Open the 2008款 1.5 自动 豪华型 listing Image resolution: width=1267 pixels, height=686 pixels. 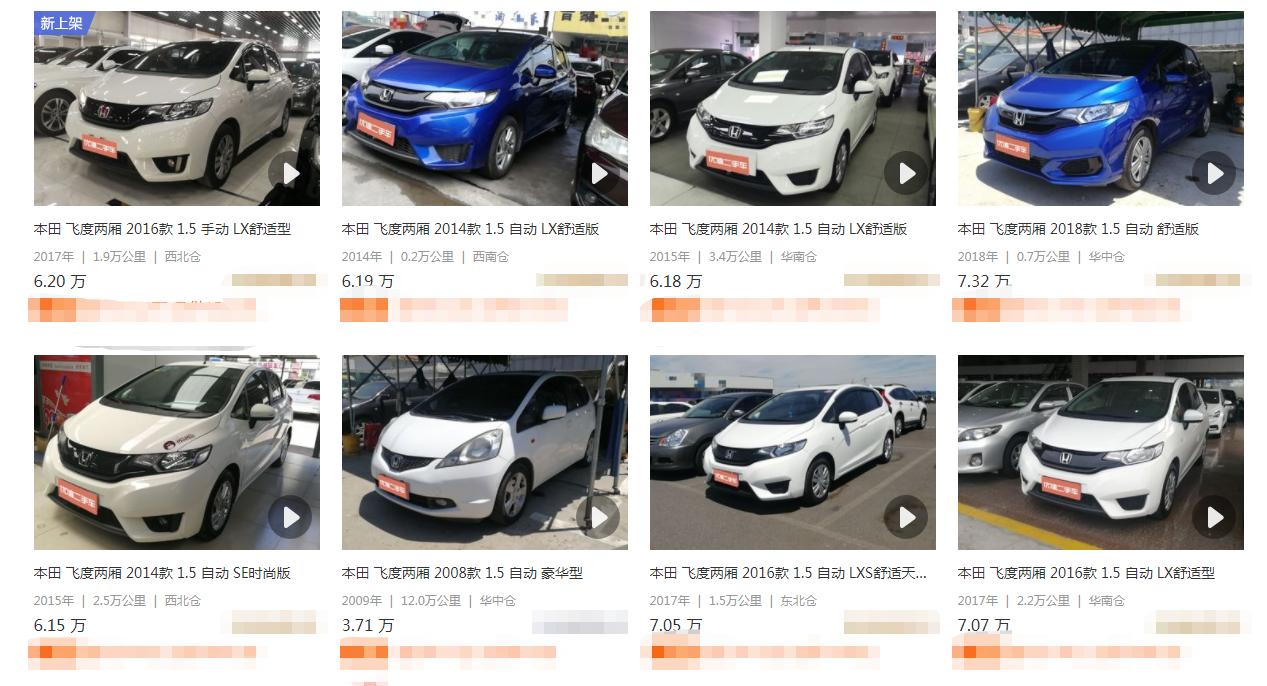462,573
